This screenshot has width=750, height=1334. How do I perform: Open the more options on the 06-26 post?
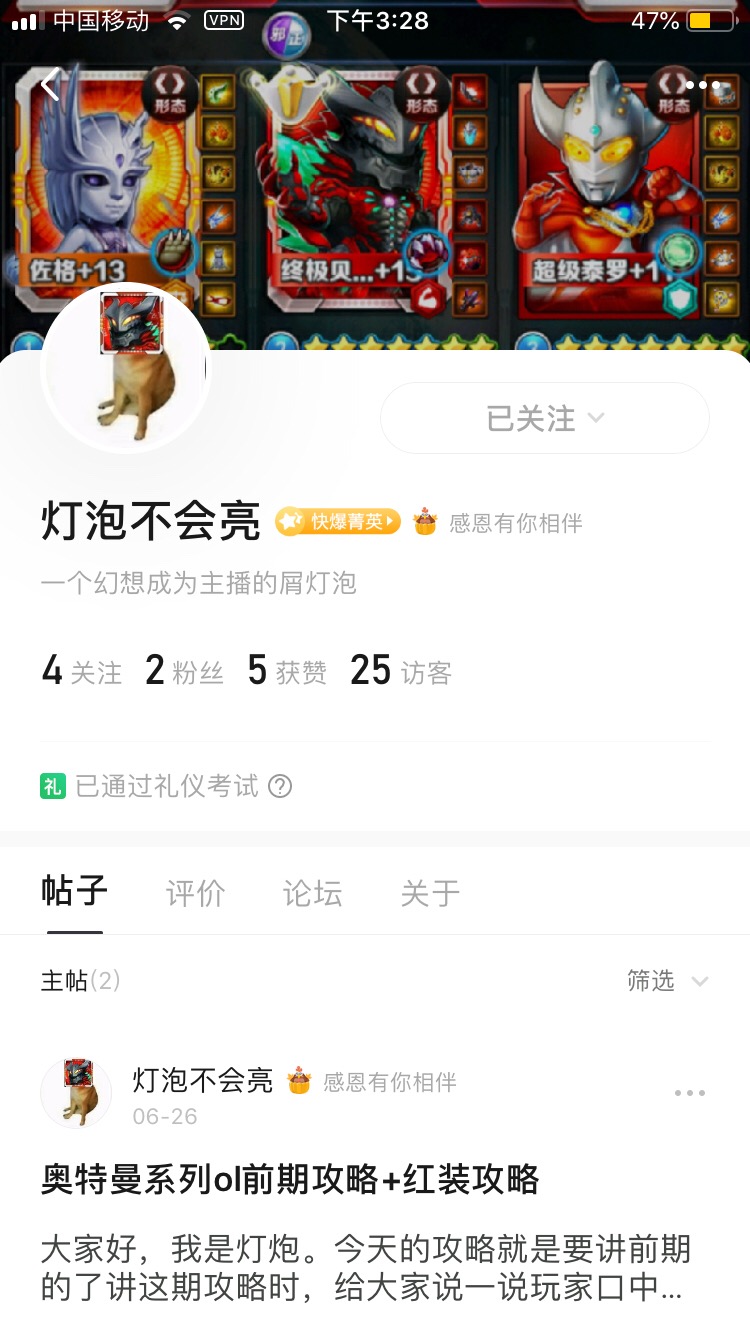689,1093
